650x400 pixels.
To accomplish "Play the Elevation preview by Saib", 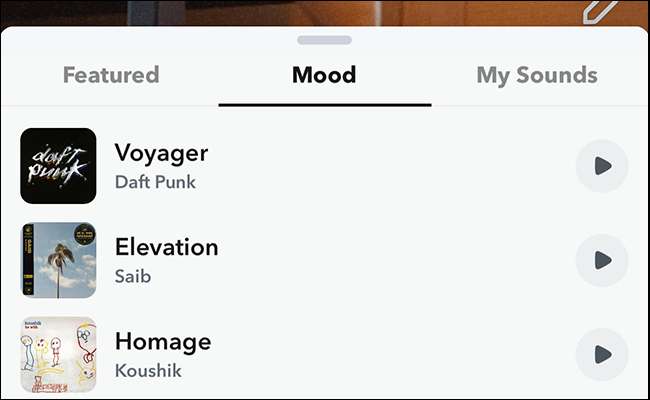I will pyautogui.click(x=602, y=260).
